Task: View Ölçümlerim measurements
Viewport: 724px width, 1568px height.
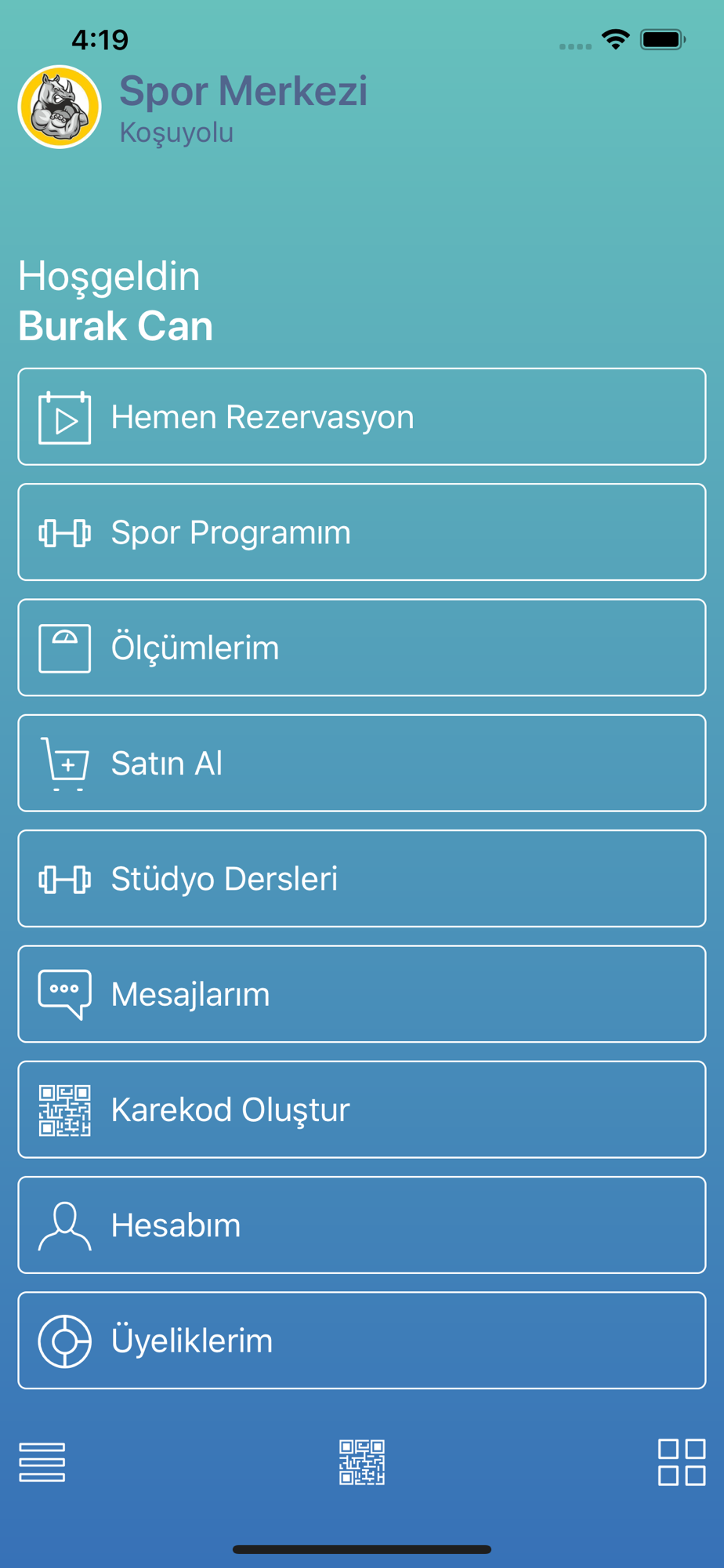Action: point(361,648)
